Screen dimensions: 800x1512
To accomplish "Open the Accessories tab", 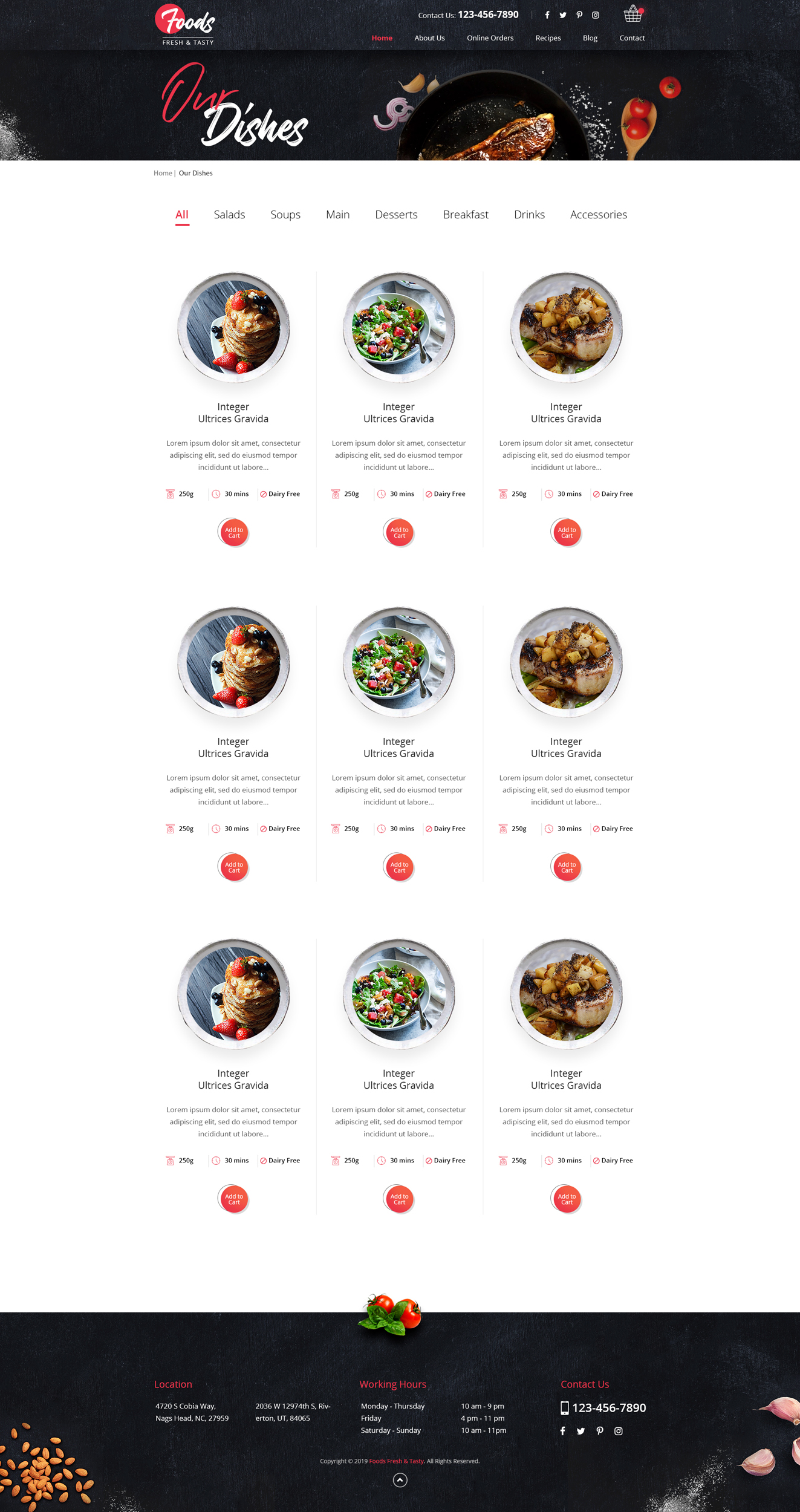I will [598, 215].
